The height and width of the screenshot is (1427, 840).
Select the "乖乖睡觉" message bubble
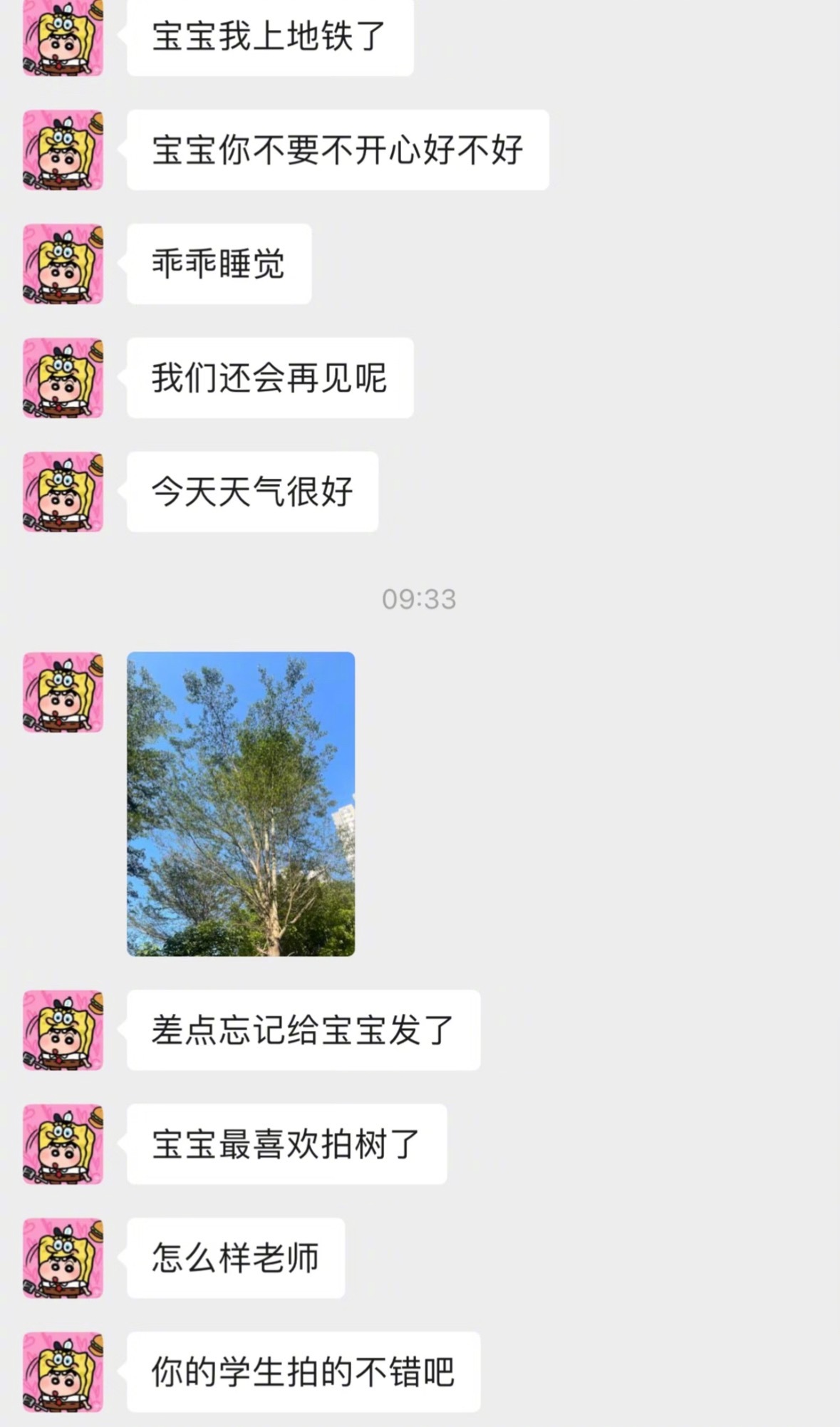[x=217, y=264]
